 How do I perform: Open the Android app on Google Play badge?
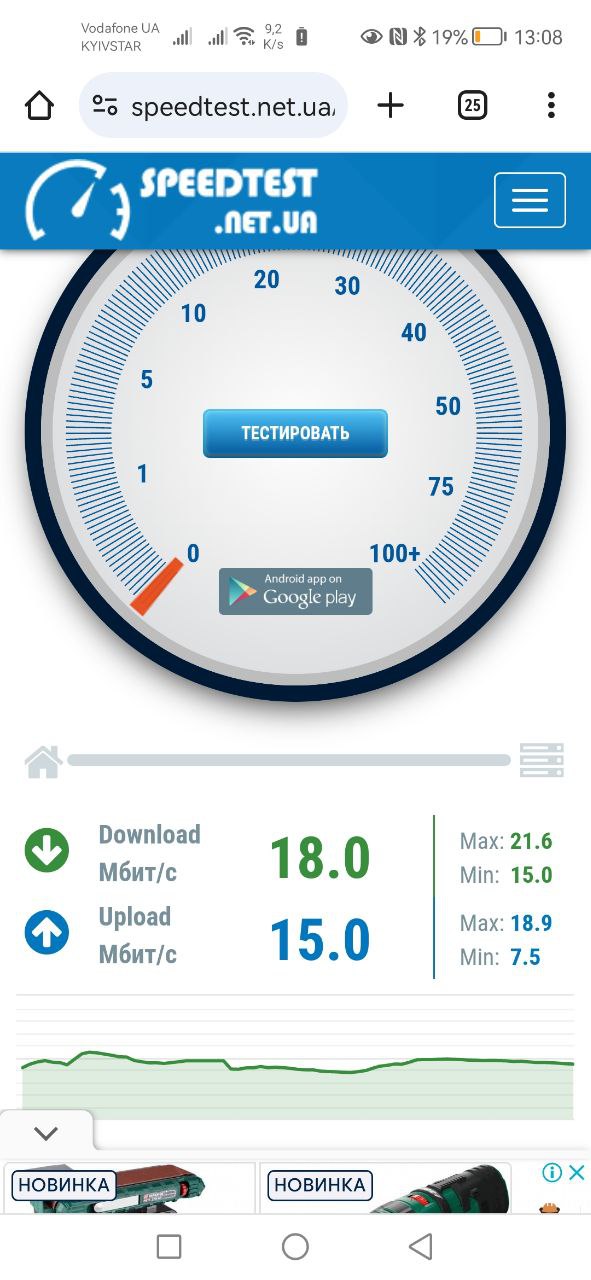click(x=295, y=591)
